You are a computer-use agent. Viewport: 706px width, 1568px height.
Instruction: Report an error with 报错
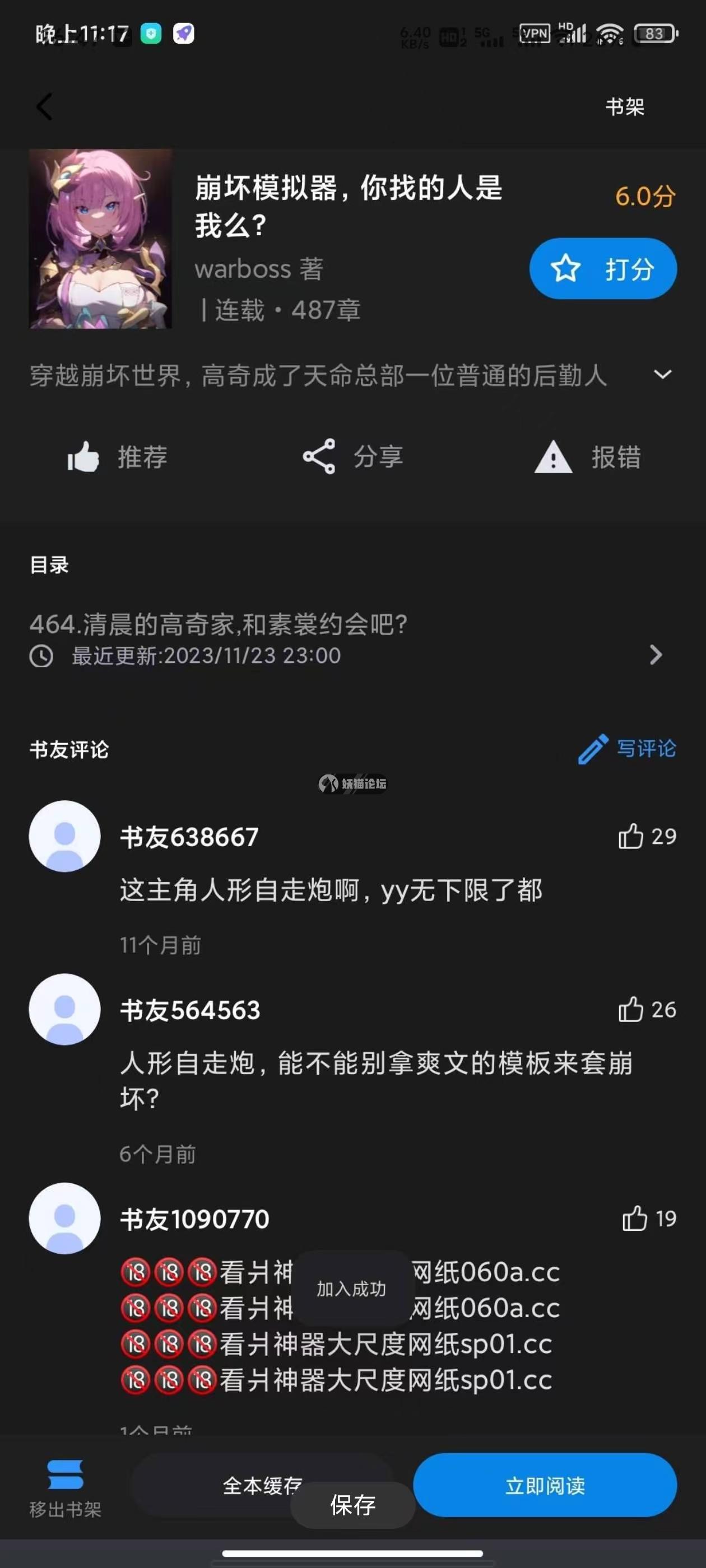click(587, 456)
